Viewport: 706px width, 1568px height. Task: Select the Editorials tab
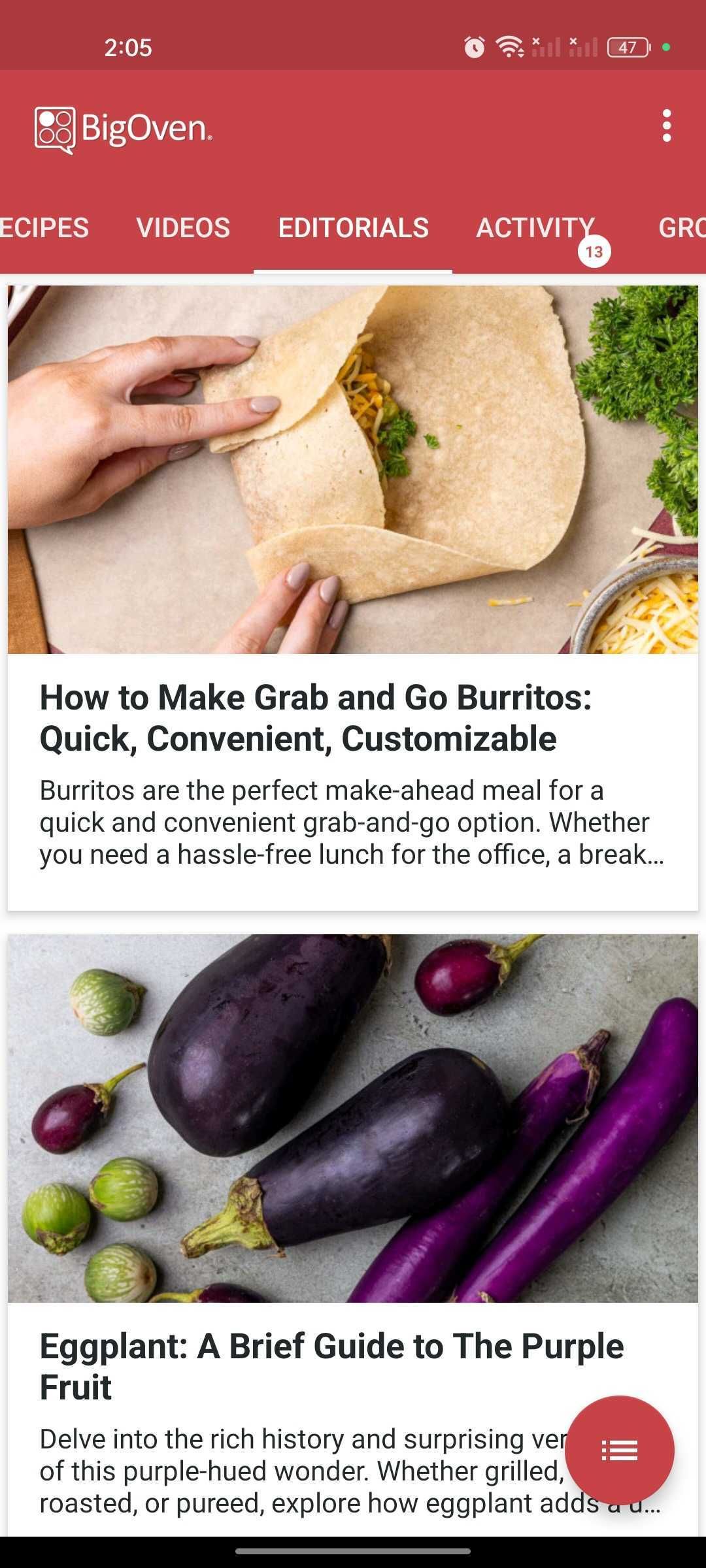(353, 228)
